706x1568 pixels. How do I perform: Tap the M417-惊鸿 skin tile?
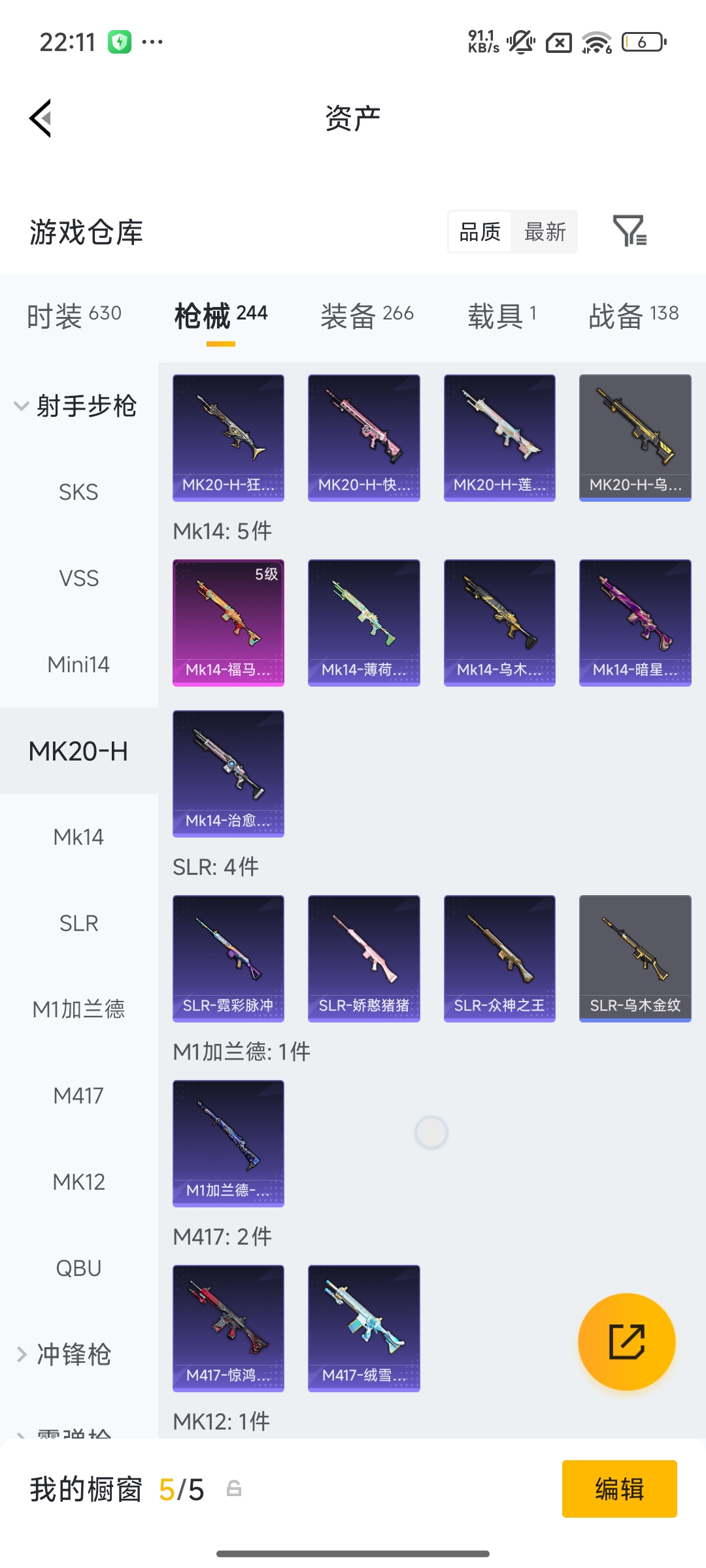coord(228,1328)
